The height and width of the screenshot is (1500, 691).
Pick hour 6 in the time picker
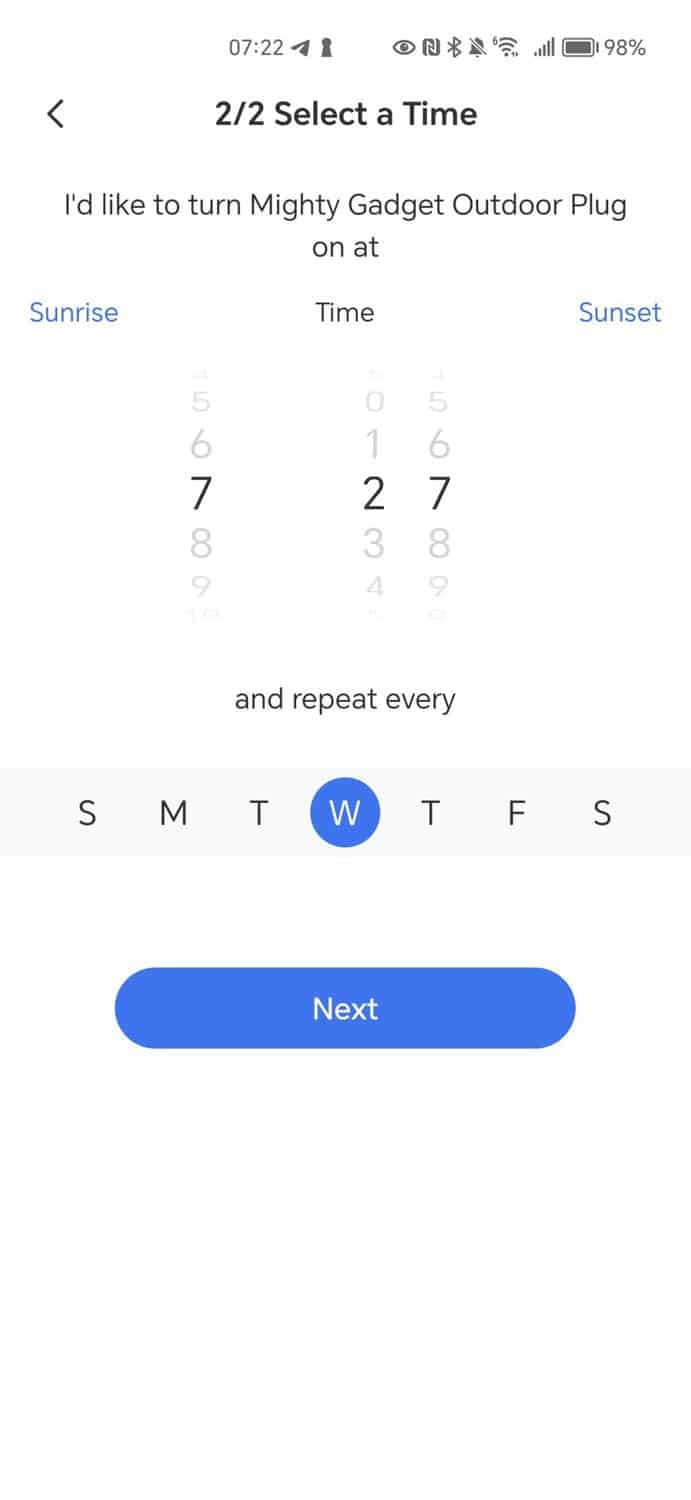tap(201, 444)
